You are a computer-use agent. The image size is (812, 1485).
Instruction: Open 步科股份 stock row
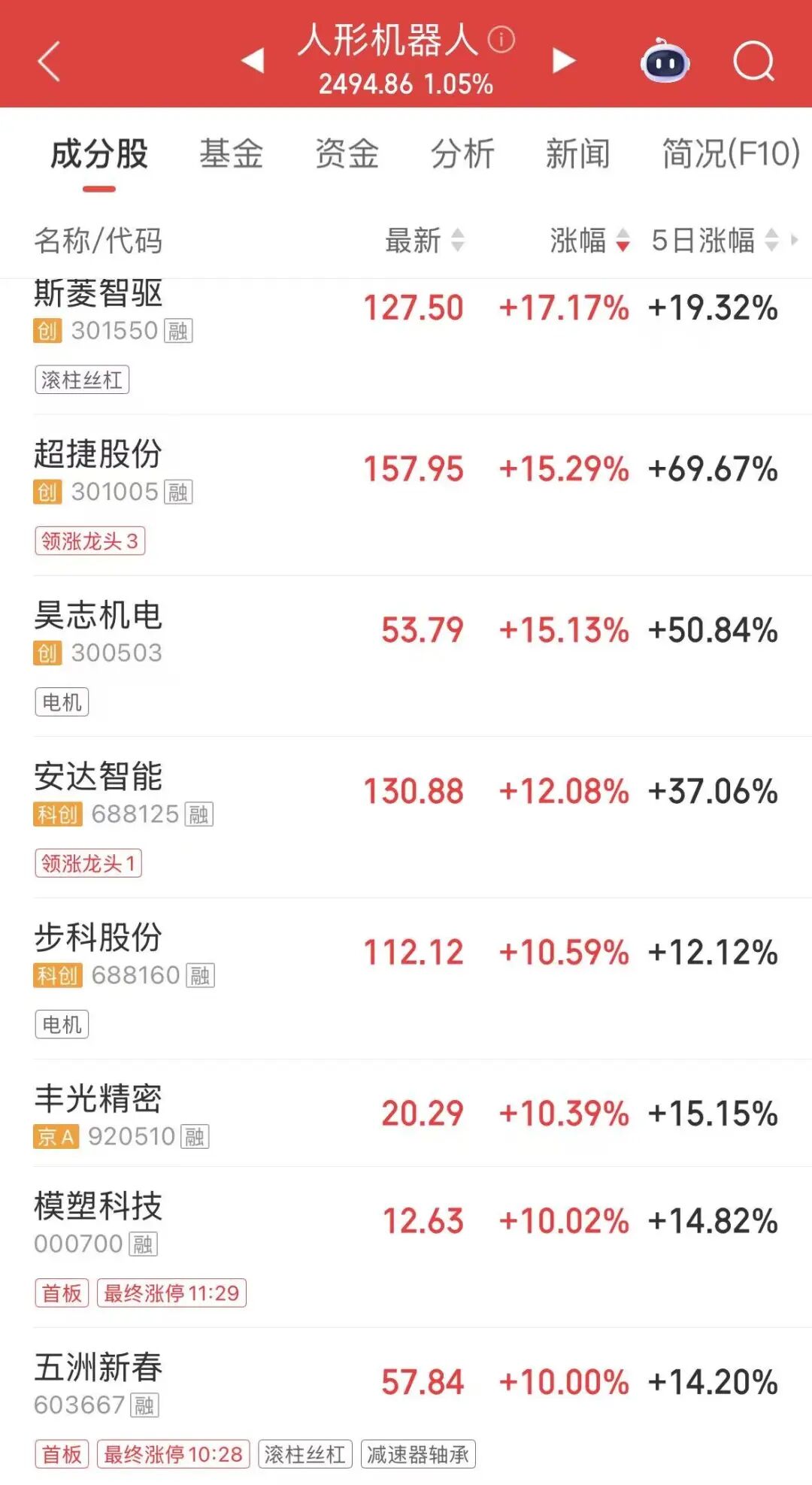(x=98, y=938)
